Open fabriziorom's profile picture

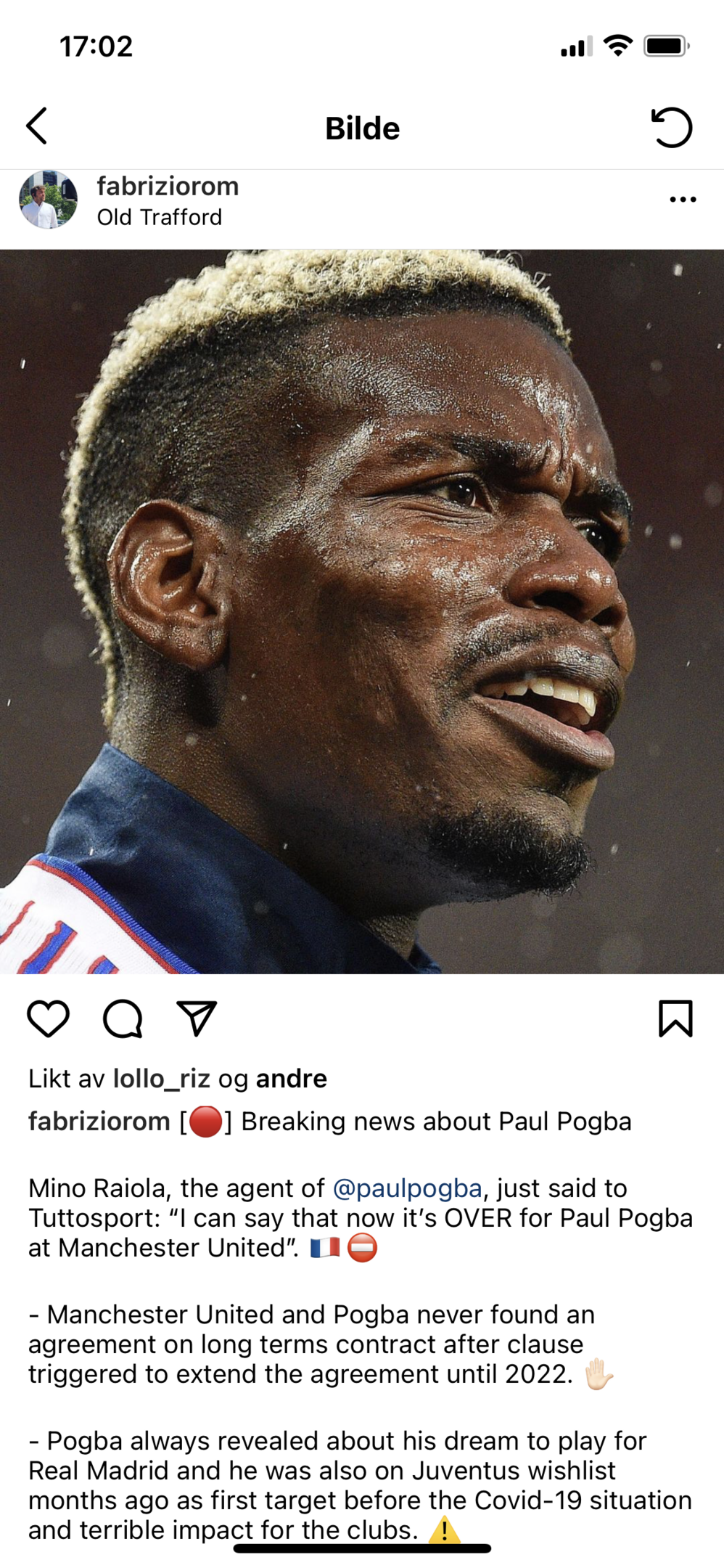point(48,200)
